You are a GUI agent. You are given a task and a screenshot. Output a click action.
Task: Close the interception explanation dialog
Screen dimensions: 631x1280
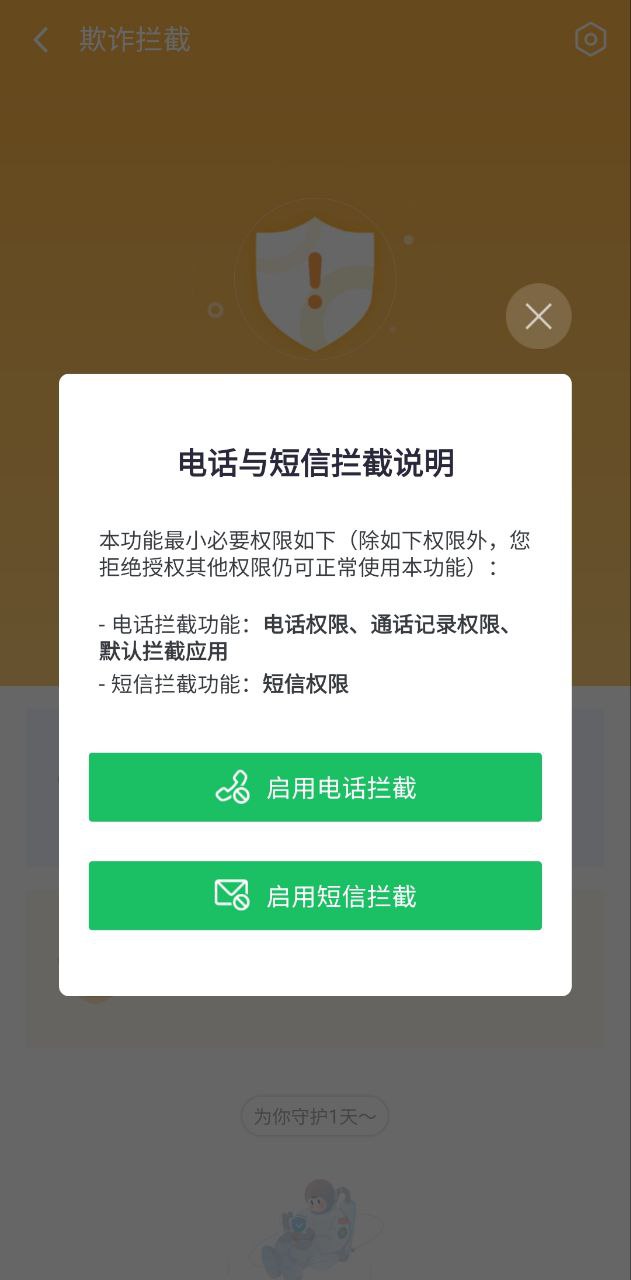point(538,317)
